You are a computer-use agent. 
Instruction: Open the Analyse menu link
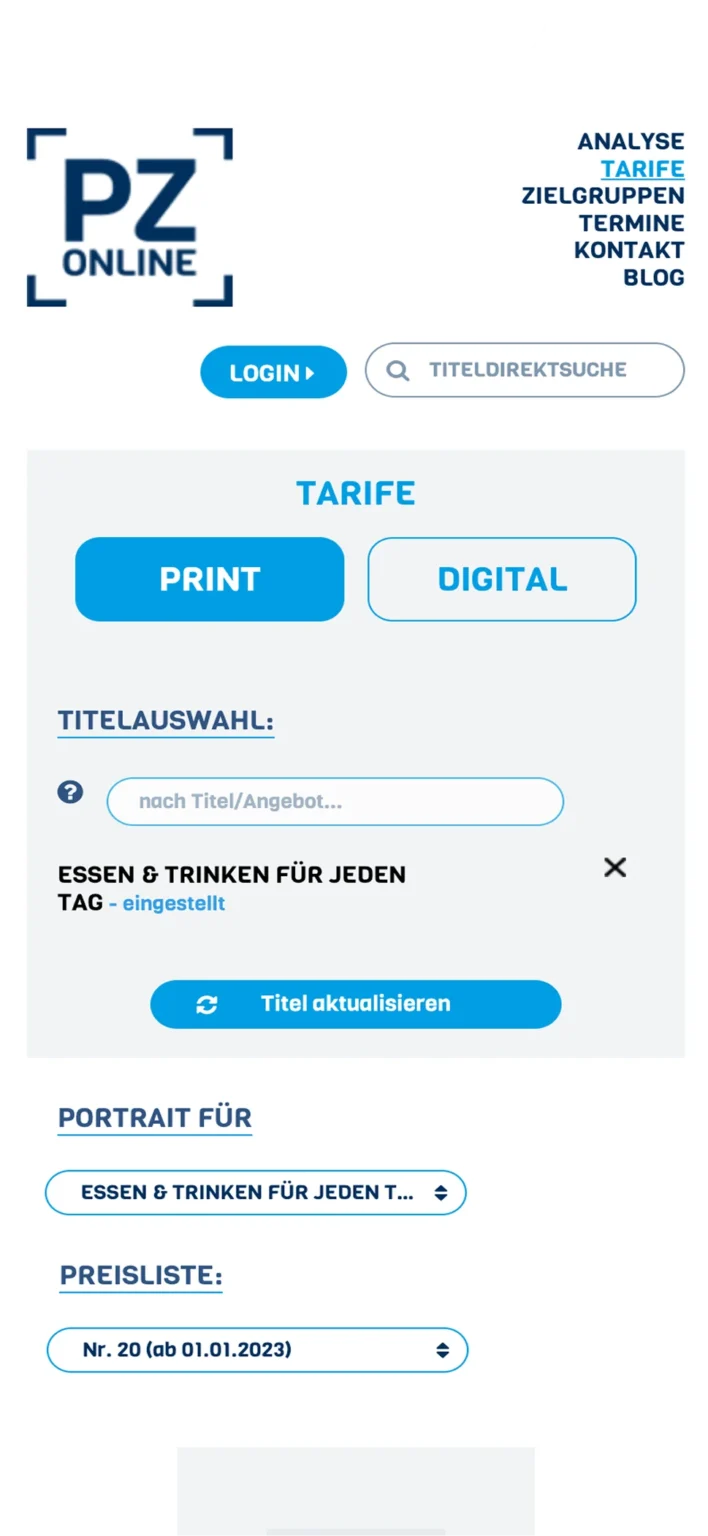(x=630, y=141)
